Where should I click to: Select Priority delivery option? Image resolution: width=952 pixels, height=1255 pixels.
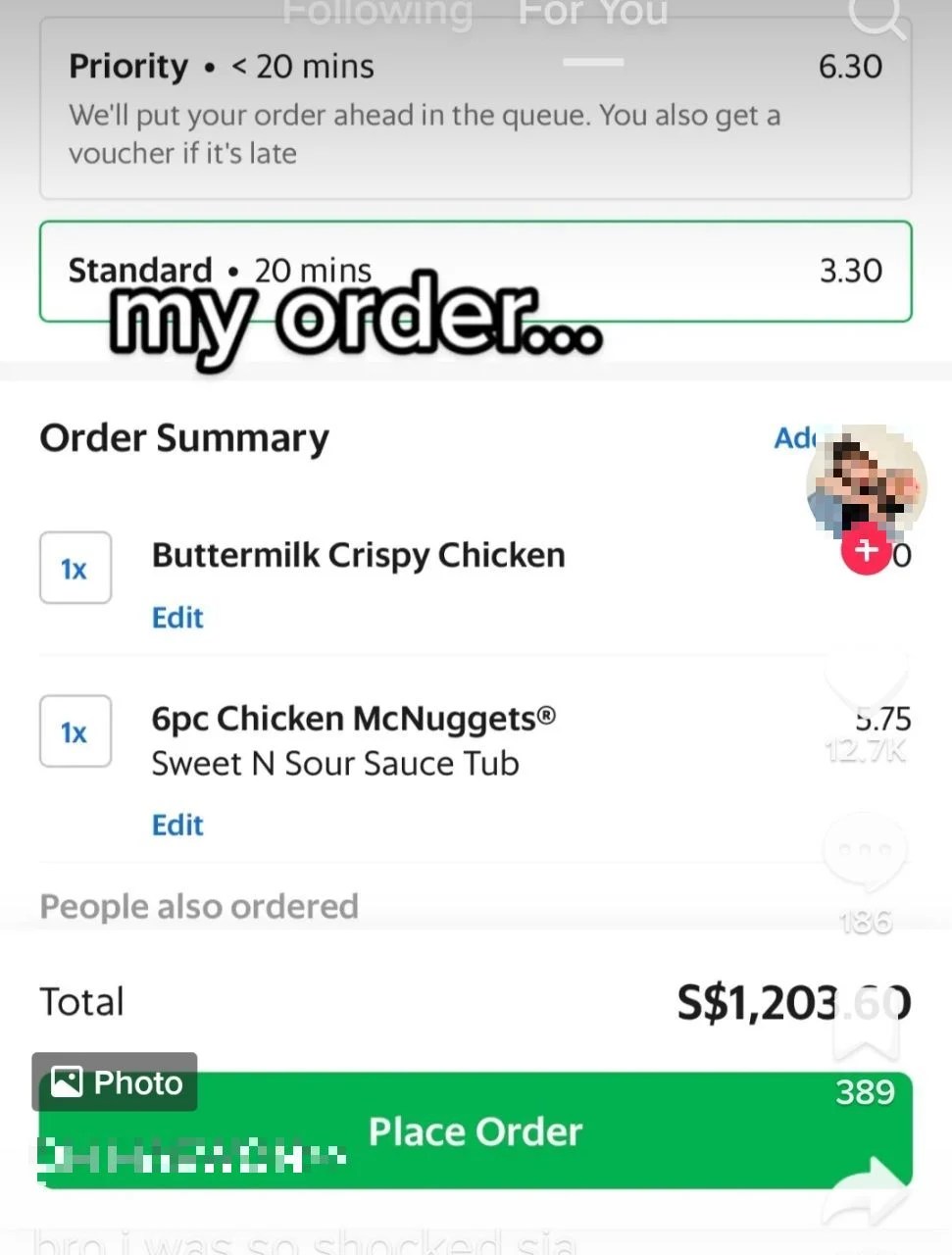pos(476,108)
